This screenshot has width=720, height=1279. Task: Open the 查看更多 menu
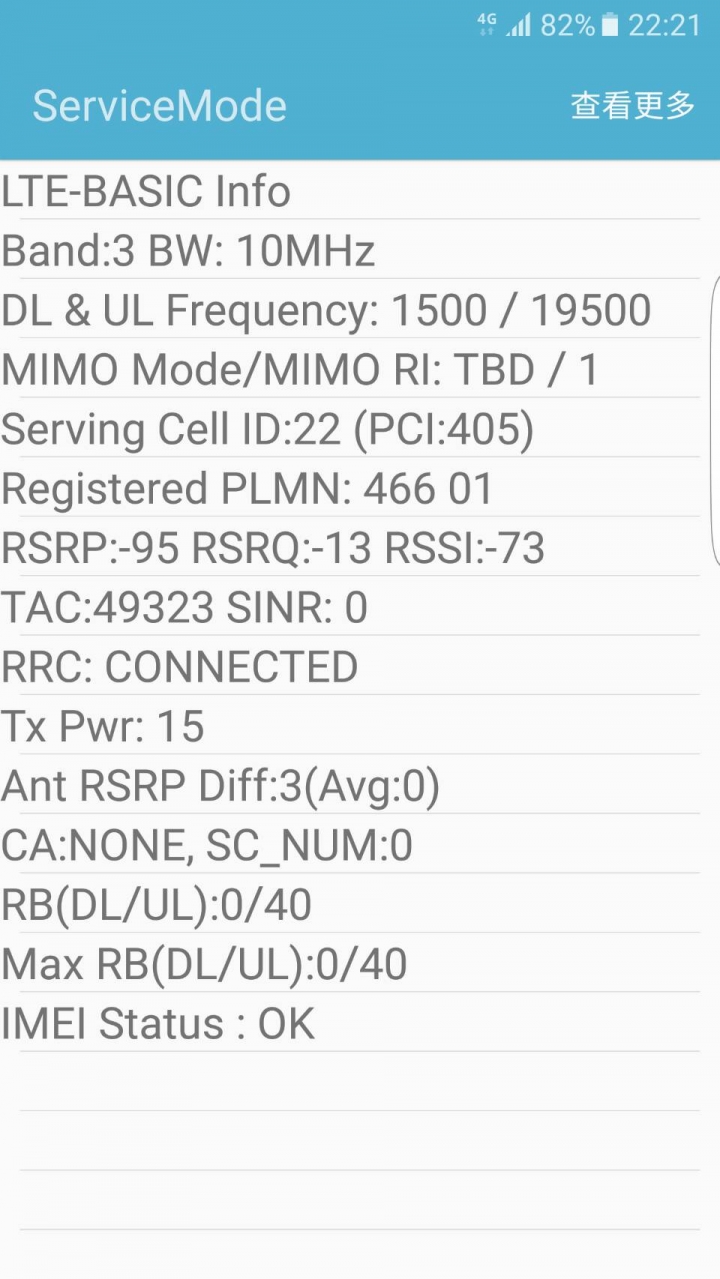632,105
